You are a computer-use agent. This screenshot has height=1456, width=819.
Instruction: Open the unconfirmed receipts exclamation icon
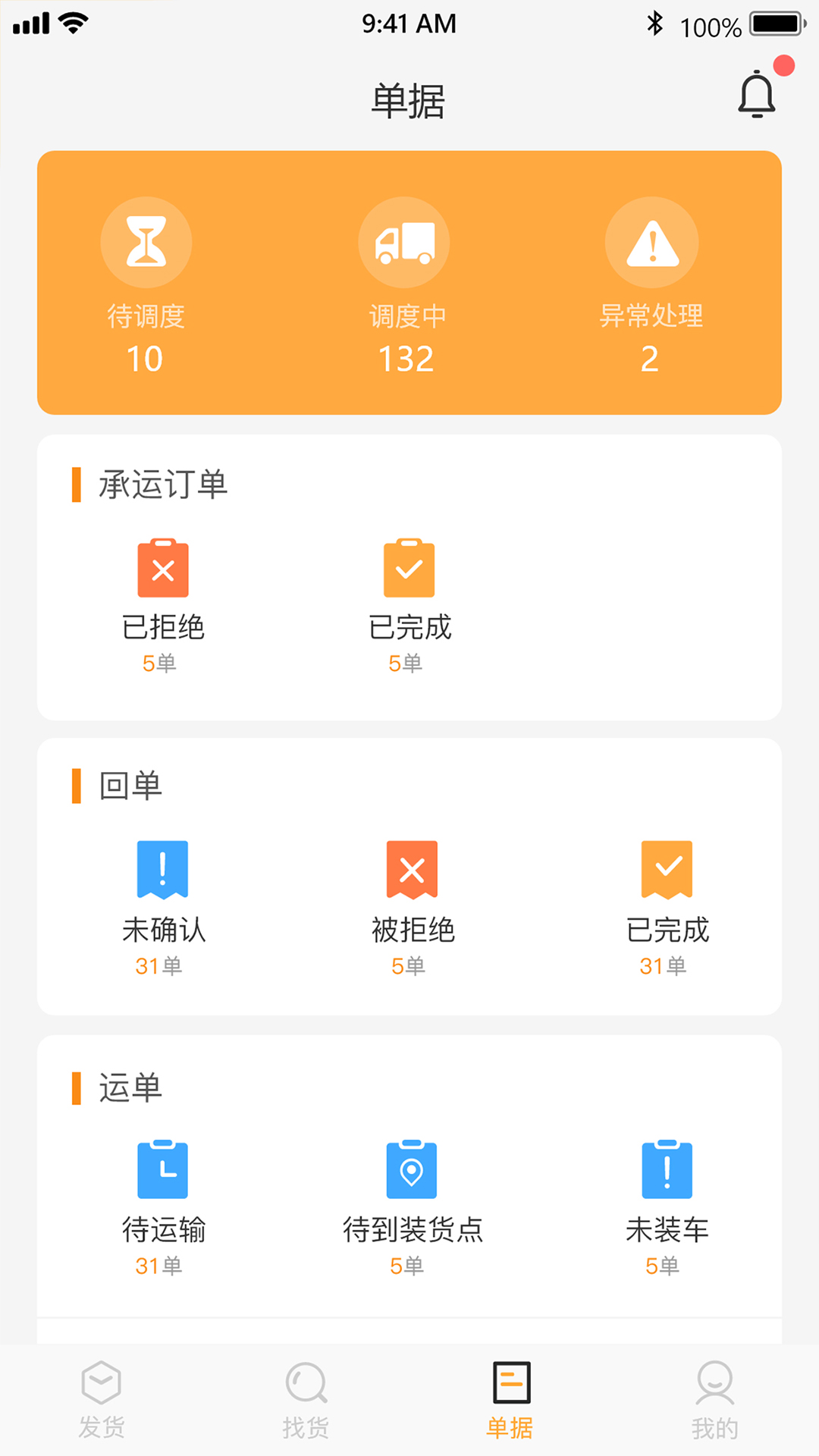click(161, 872)
